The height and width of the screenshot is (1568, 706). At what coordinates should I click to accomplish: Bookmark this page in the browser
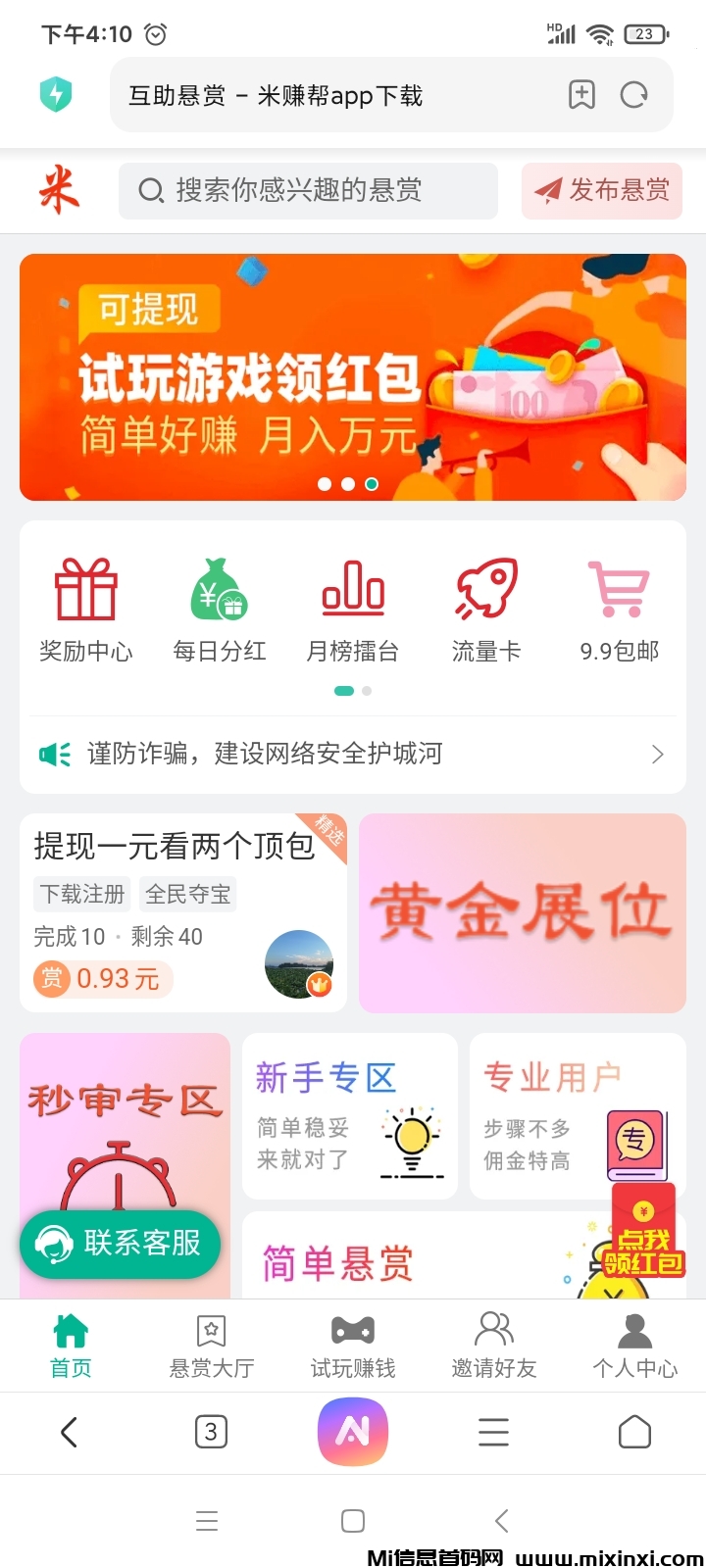click(581, 95)
